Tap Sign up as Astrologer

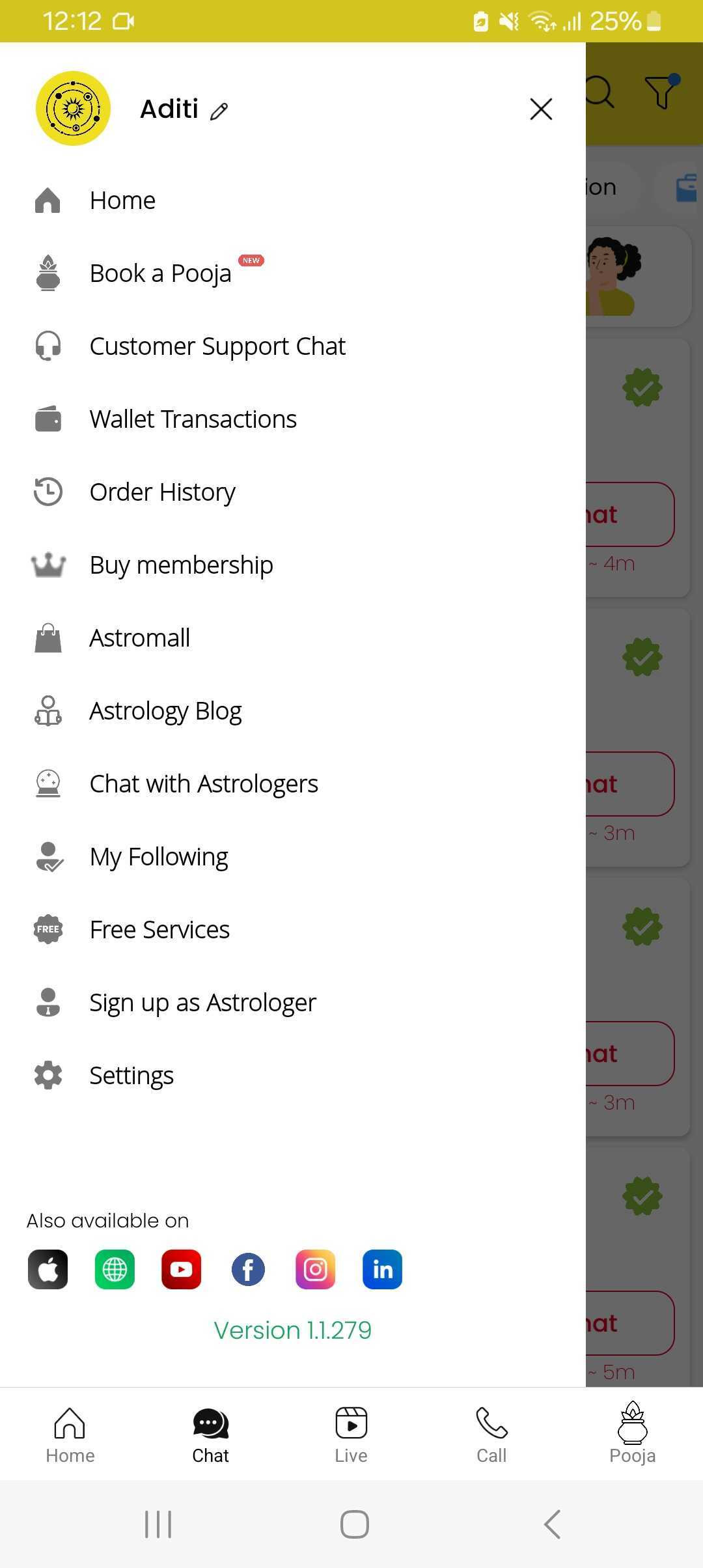(x=202, y=1003)
